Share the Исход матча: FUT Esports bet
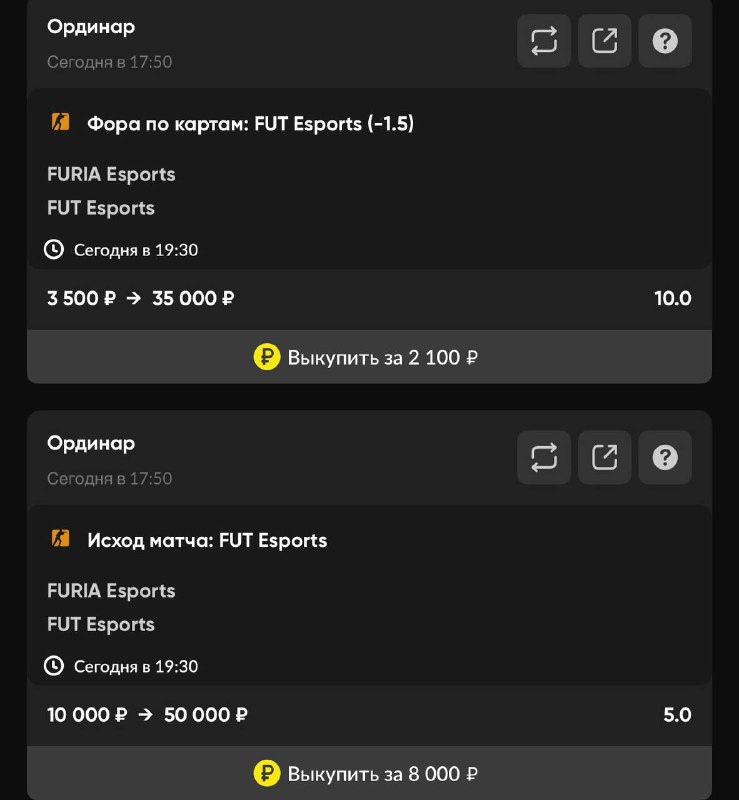Viewport: 739px width, 800px height. [x=604, y=458]
